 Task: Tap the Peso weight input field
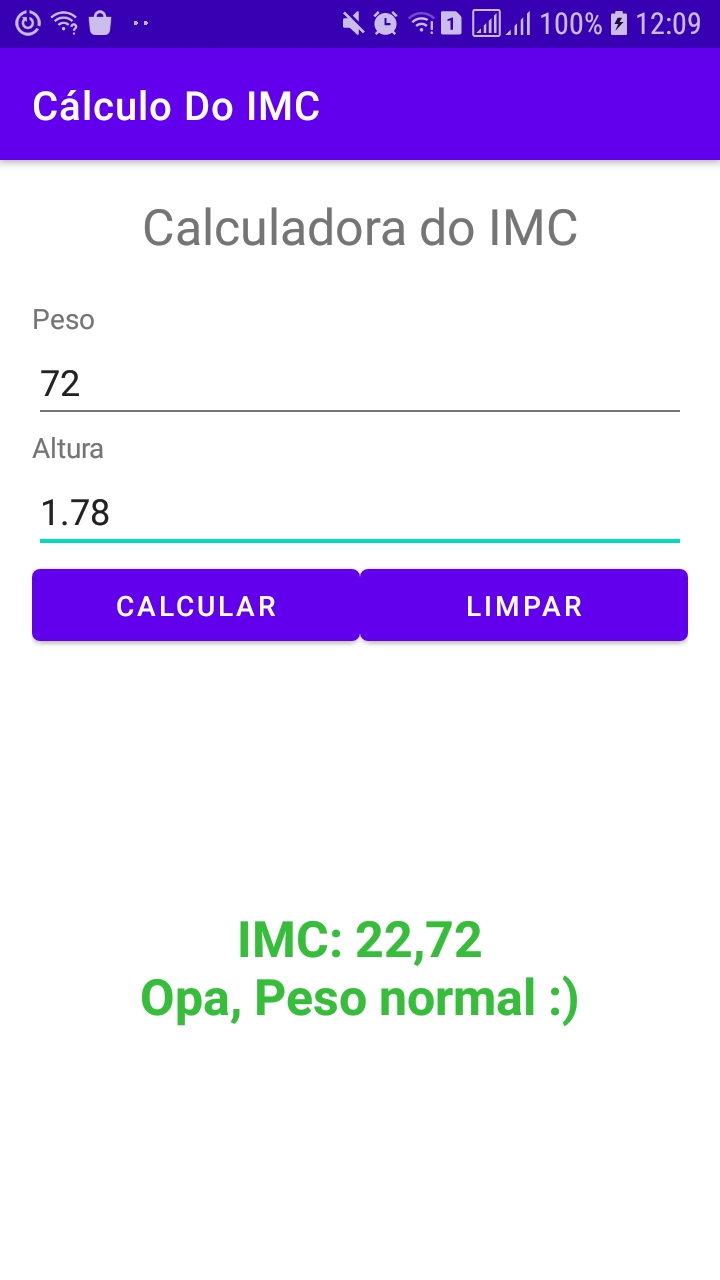pos(360,384)
